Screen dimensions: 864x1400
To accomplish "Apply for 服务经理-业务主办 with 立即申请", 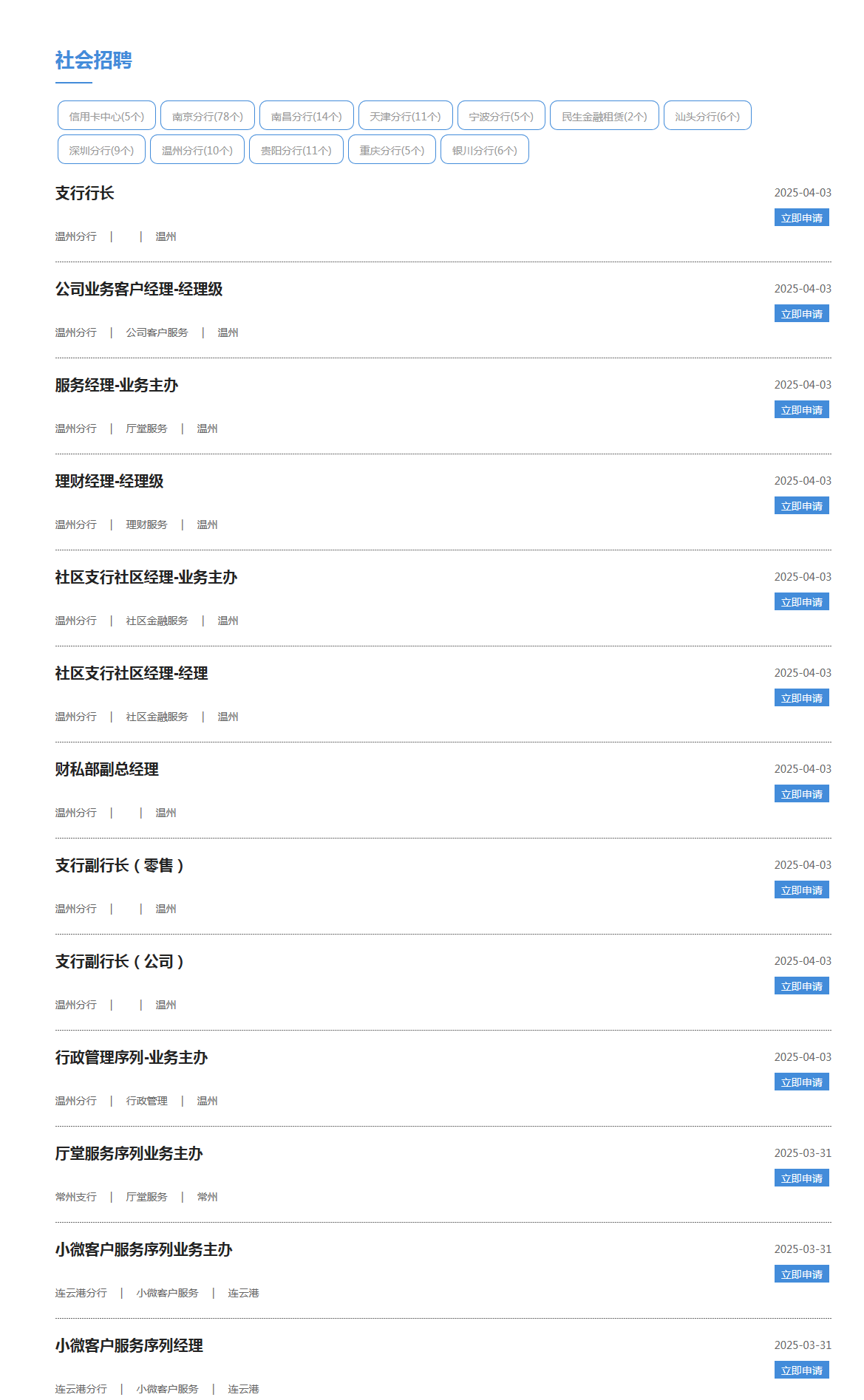I will point(802,410).
